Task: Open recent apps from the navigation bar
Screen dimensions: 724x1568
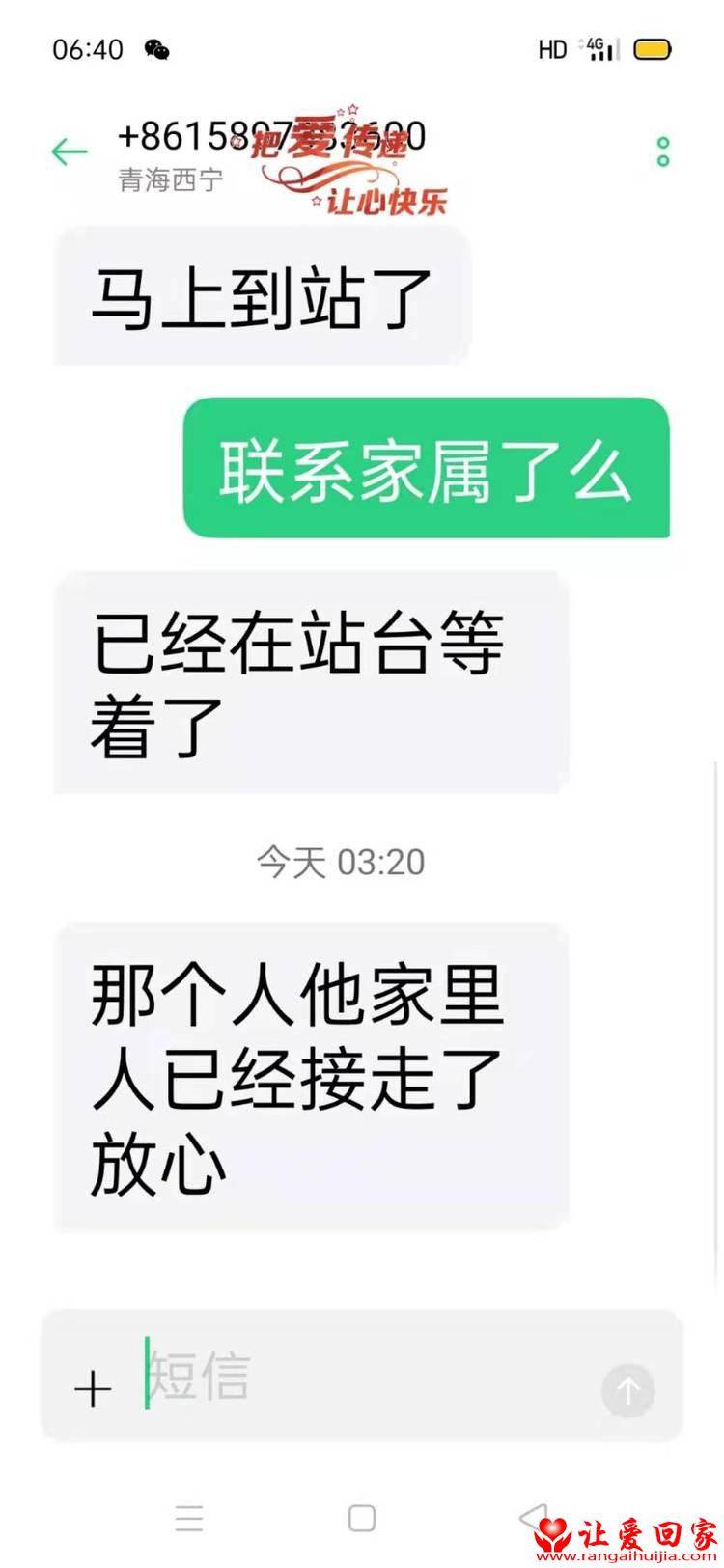Action: click(189, 1519)
